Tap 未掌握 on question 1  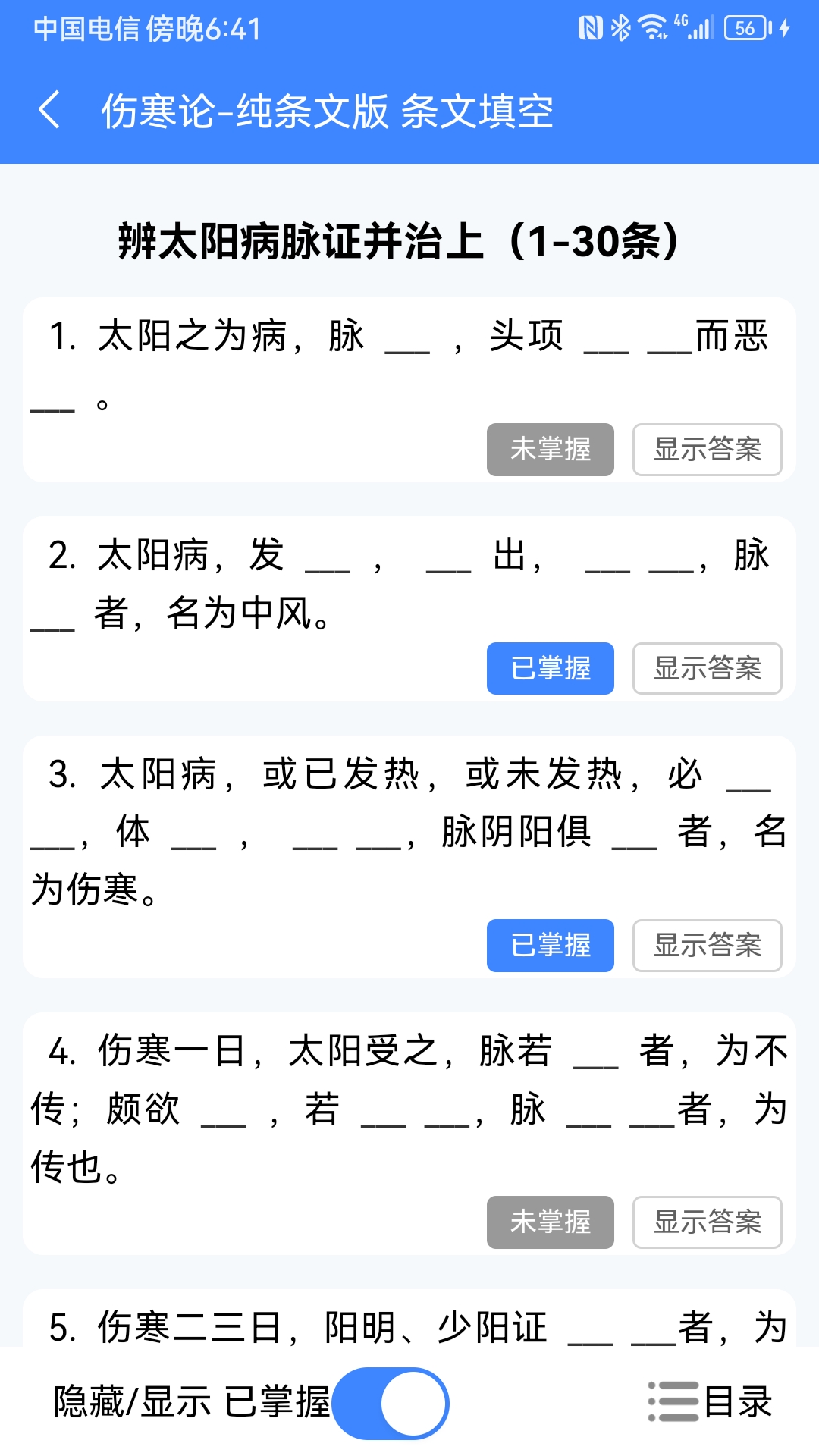[x=550, y=450]
